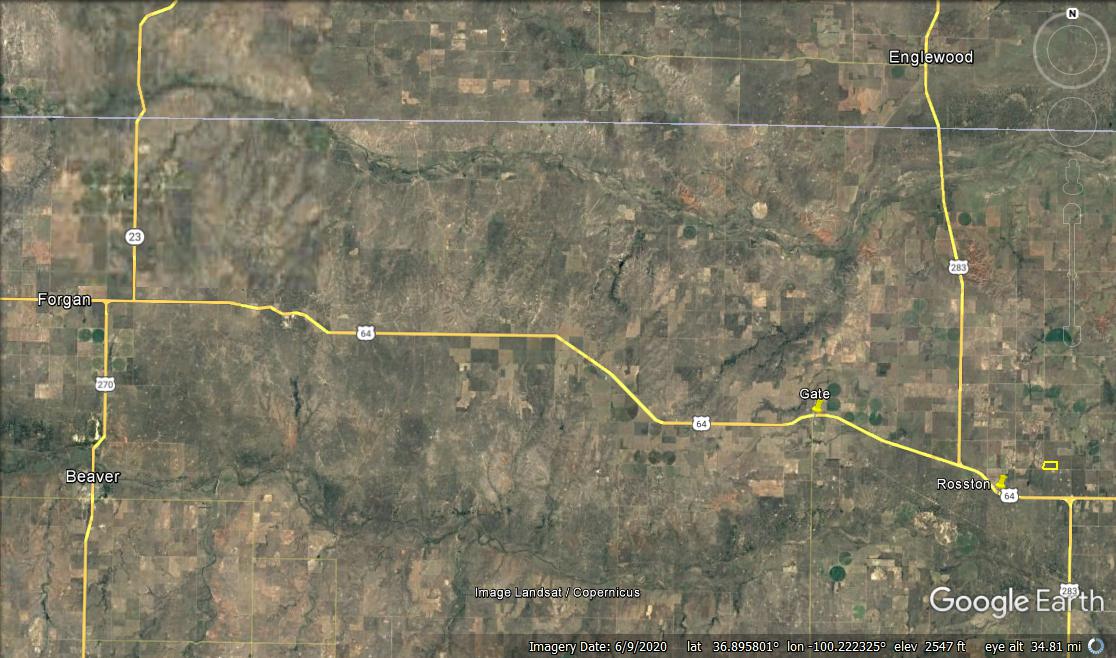
Task: Select the yellow polygon near Rosston
Action: click(x=1050, y=465)
